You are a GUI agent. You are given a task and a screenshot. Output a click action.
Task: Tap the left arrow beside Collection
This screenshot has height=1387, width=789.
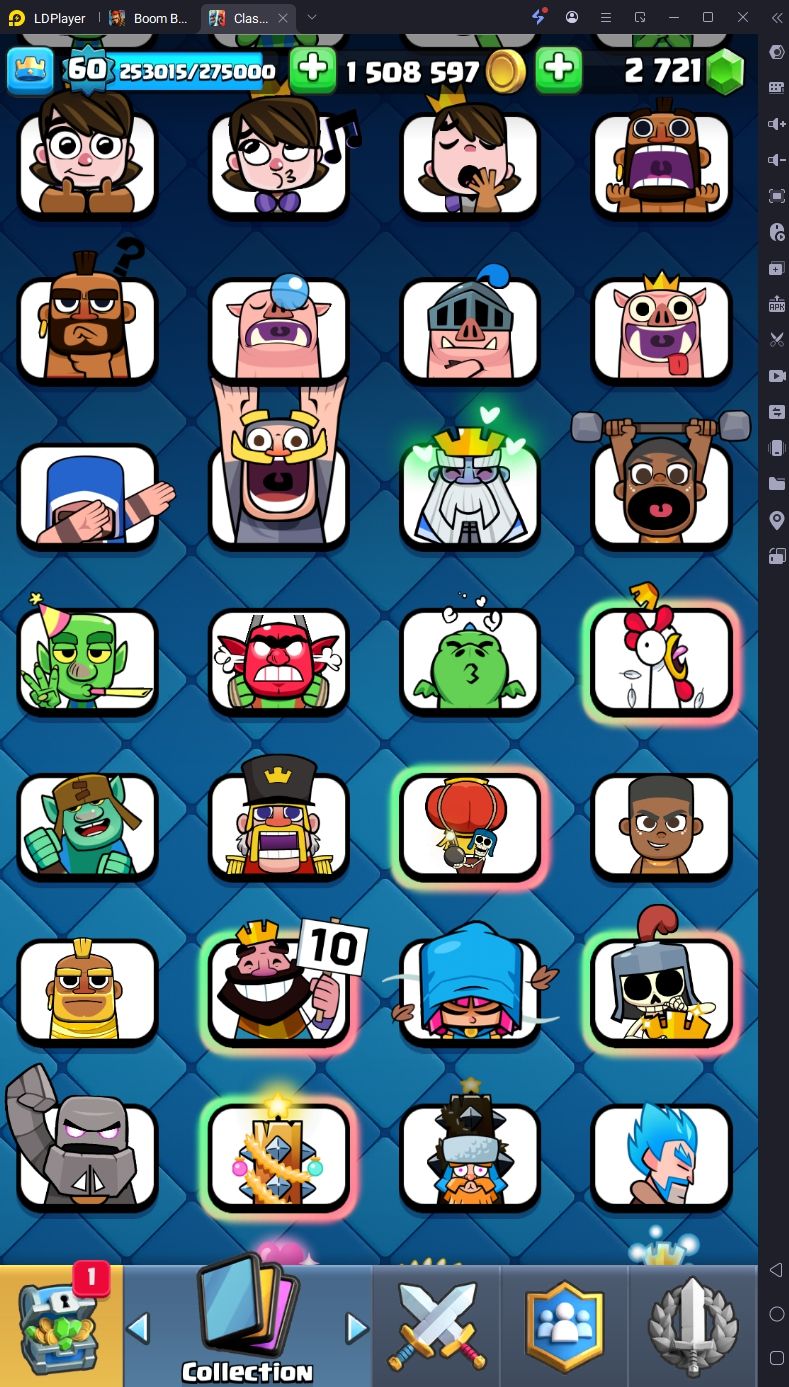tap(139, 1328)
